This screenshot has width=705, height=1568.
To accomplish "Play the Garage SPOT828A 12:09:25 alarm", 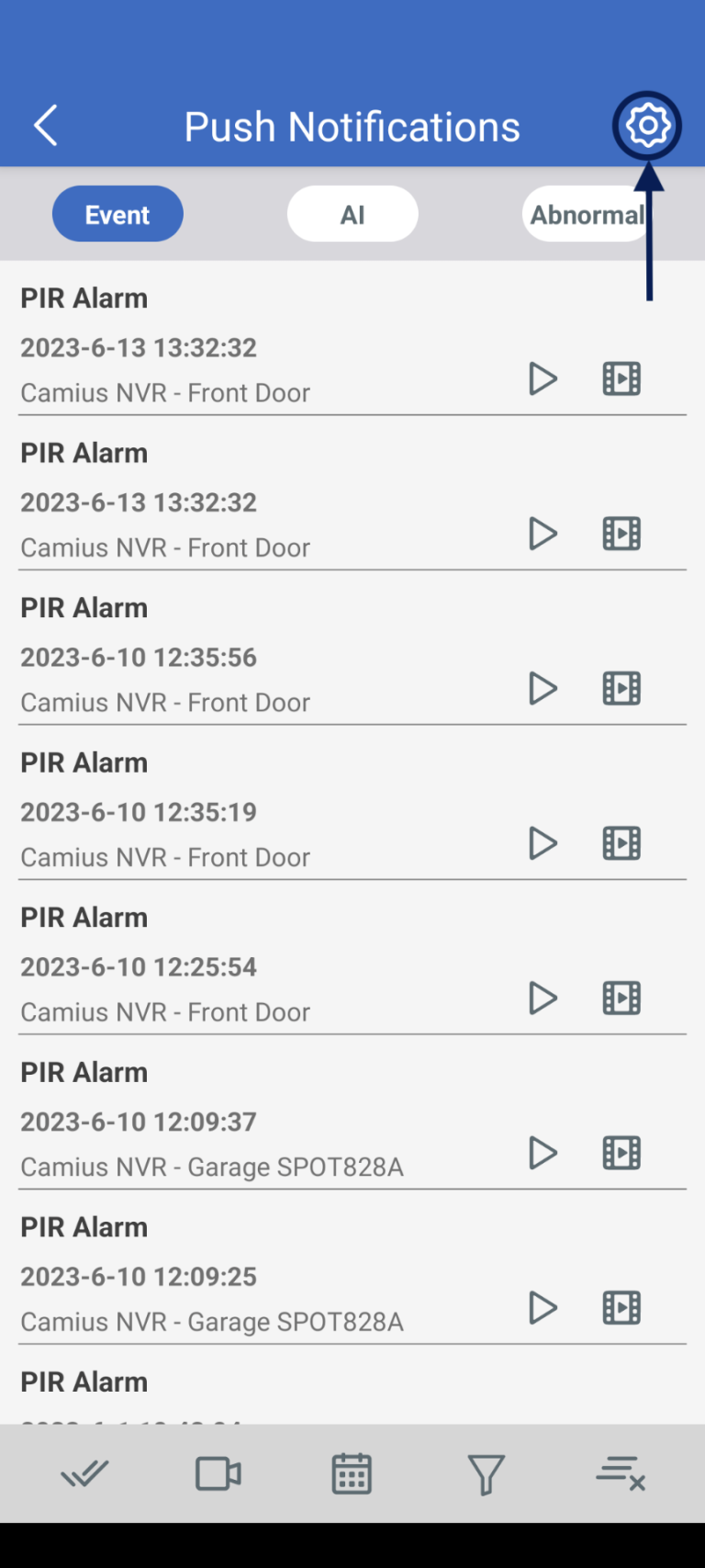I will tap(543, 1308).
